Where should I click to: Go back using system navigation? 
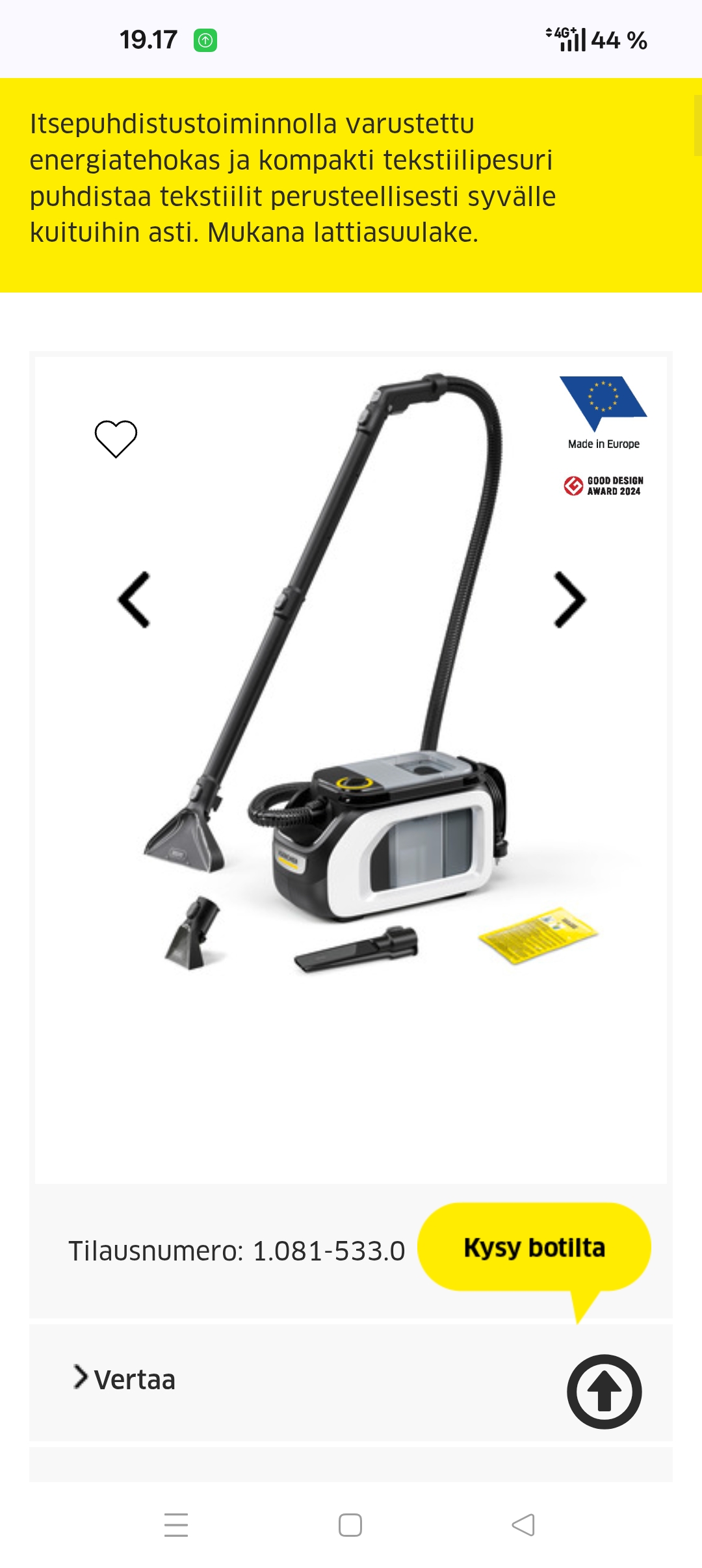(x=523, y=1524)
